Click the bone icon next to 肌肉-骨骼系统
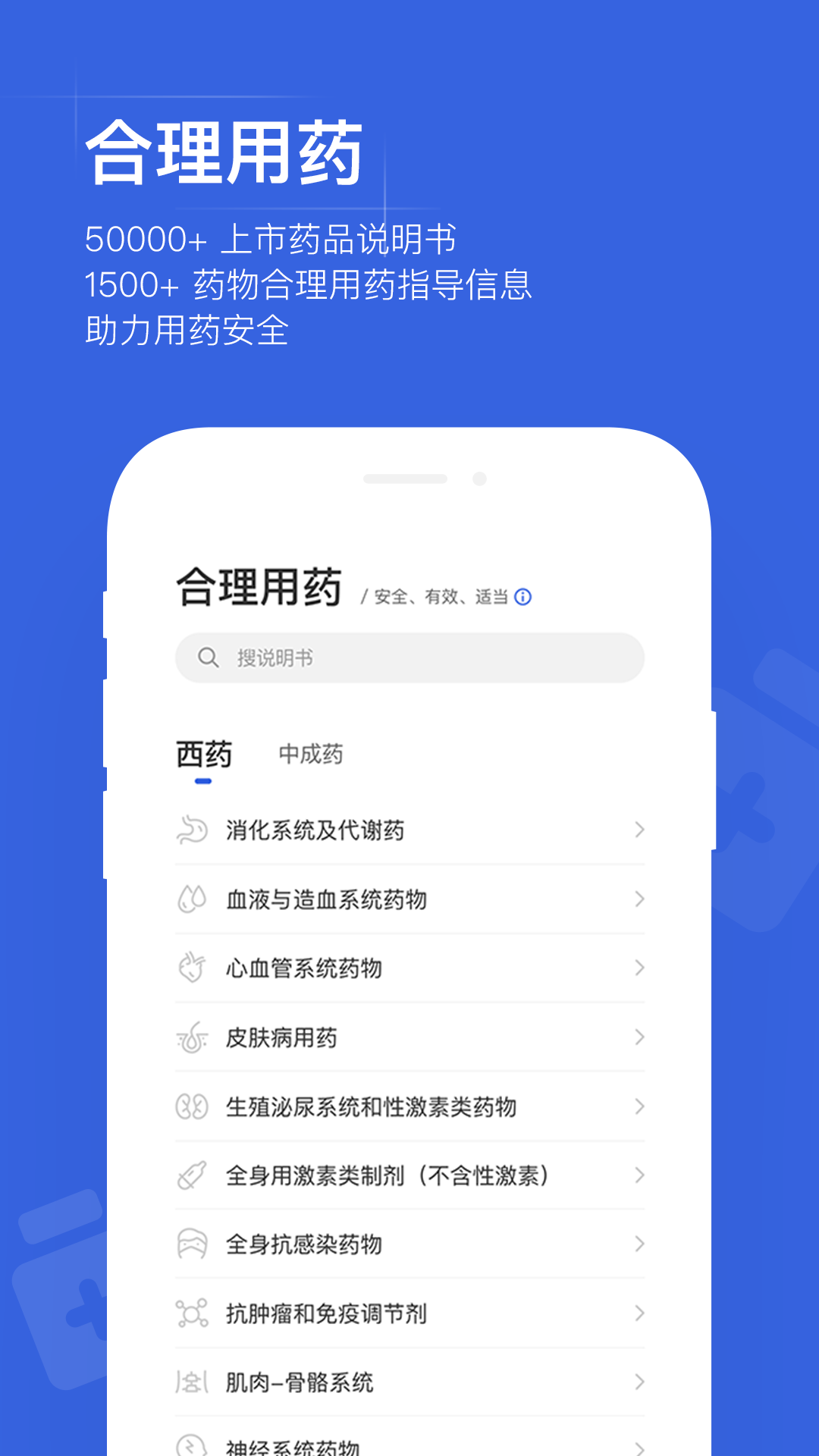 tap(194, 1382)
